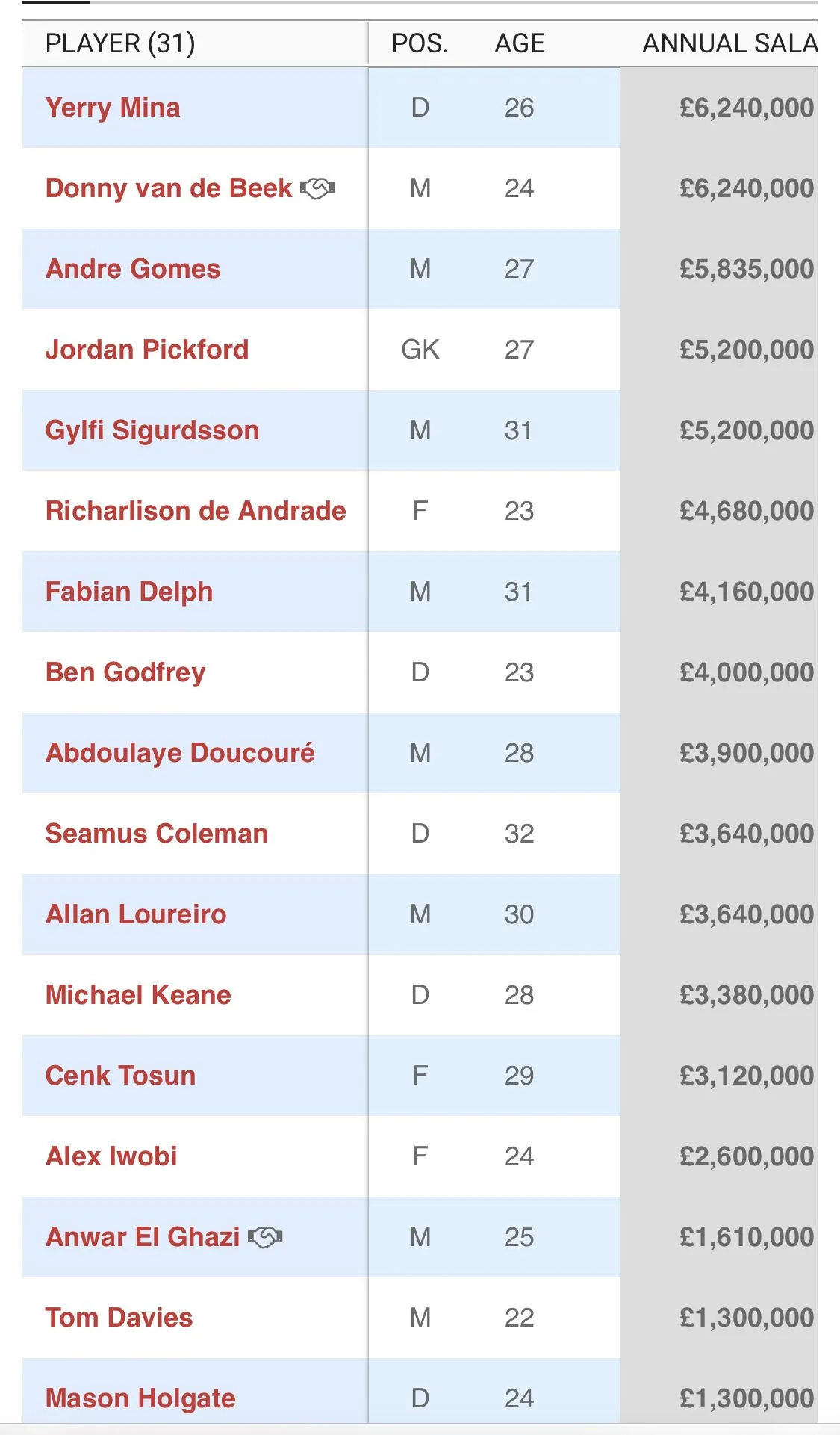Viewport: 840px width, 1435px height.
Task: Go to Richarlison de Andrade's profile
Action: point(196,511)
